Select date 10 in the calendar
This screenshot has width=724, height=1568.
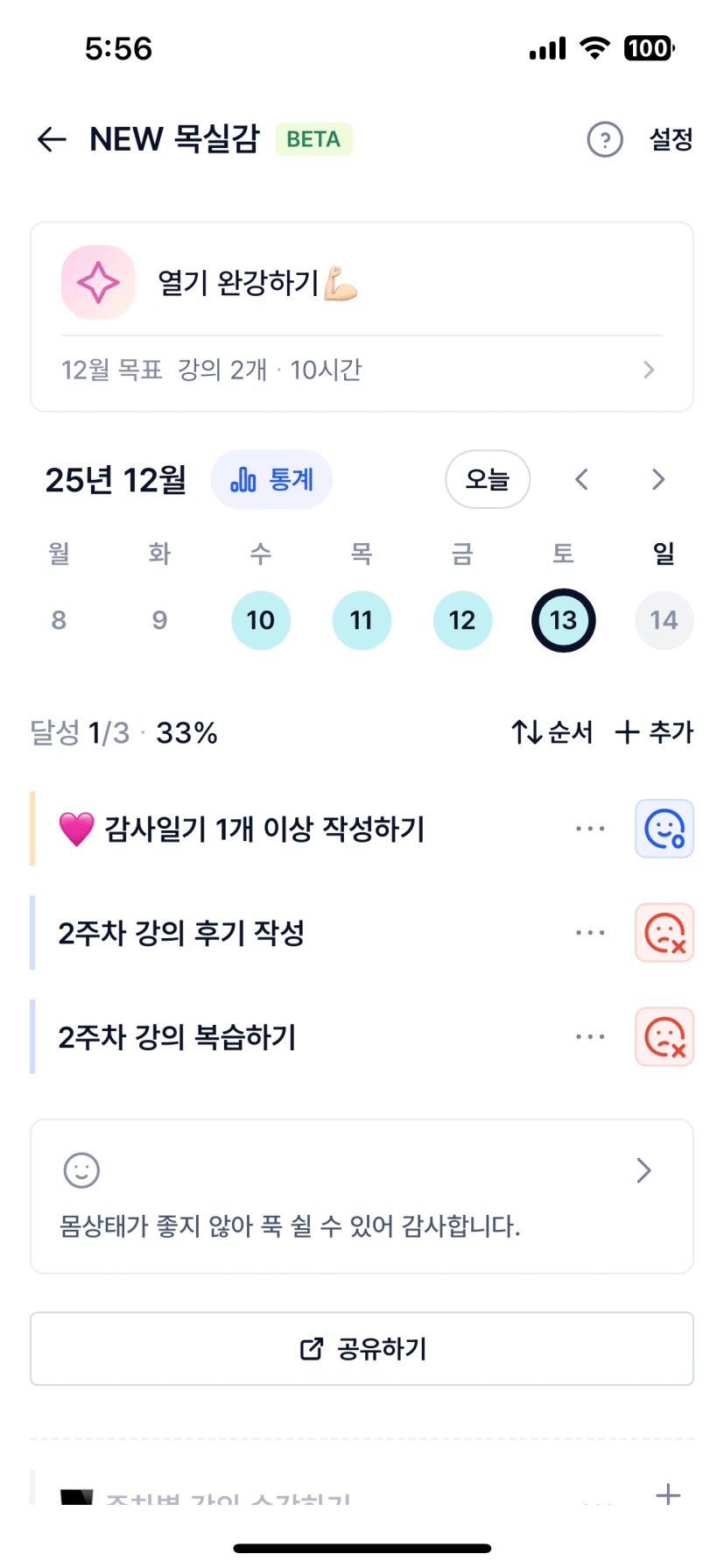point(261,620)
